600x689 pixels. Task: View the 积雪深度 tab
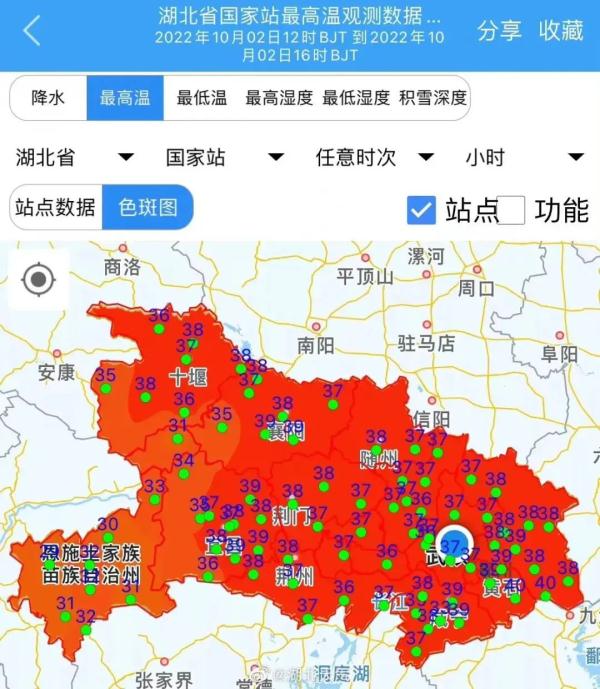(x=433, y=98)
